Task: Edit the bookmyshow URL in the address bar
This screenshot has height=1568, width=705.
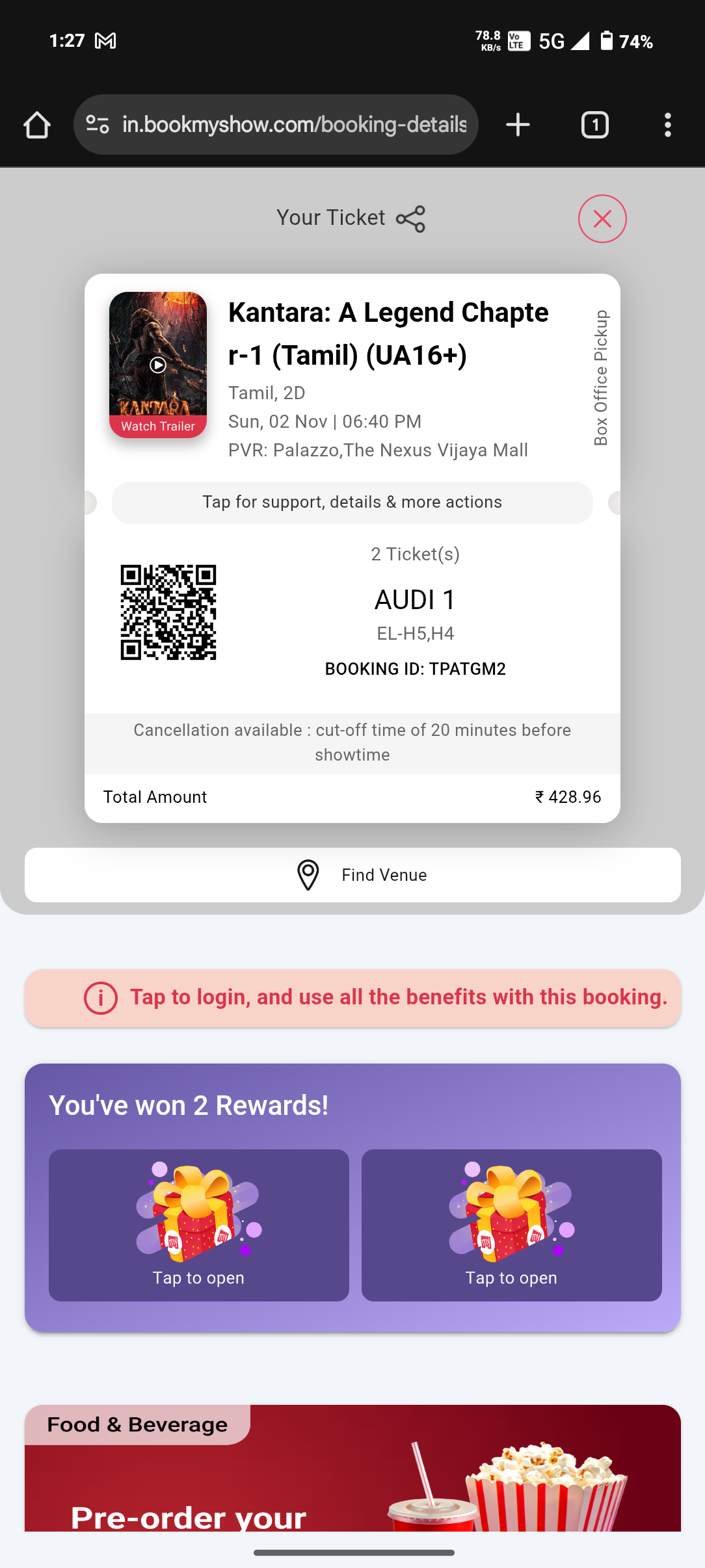Action: click(x=294, y=125)
